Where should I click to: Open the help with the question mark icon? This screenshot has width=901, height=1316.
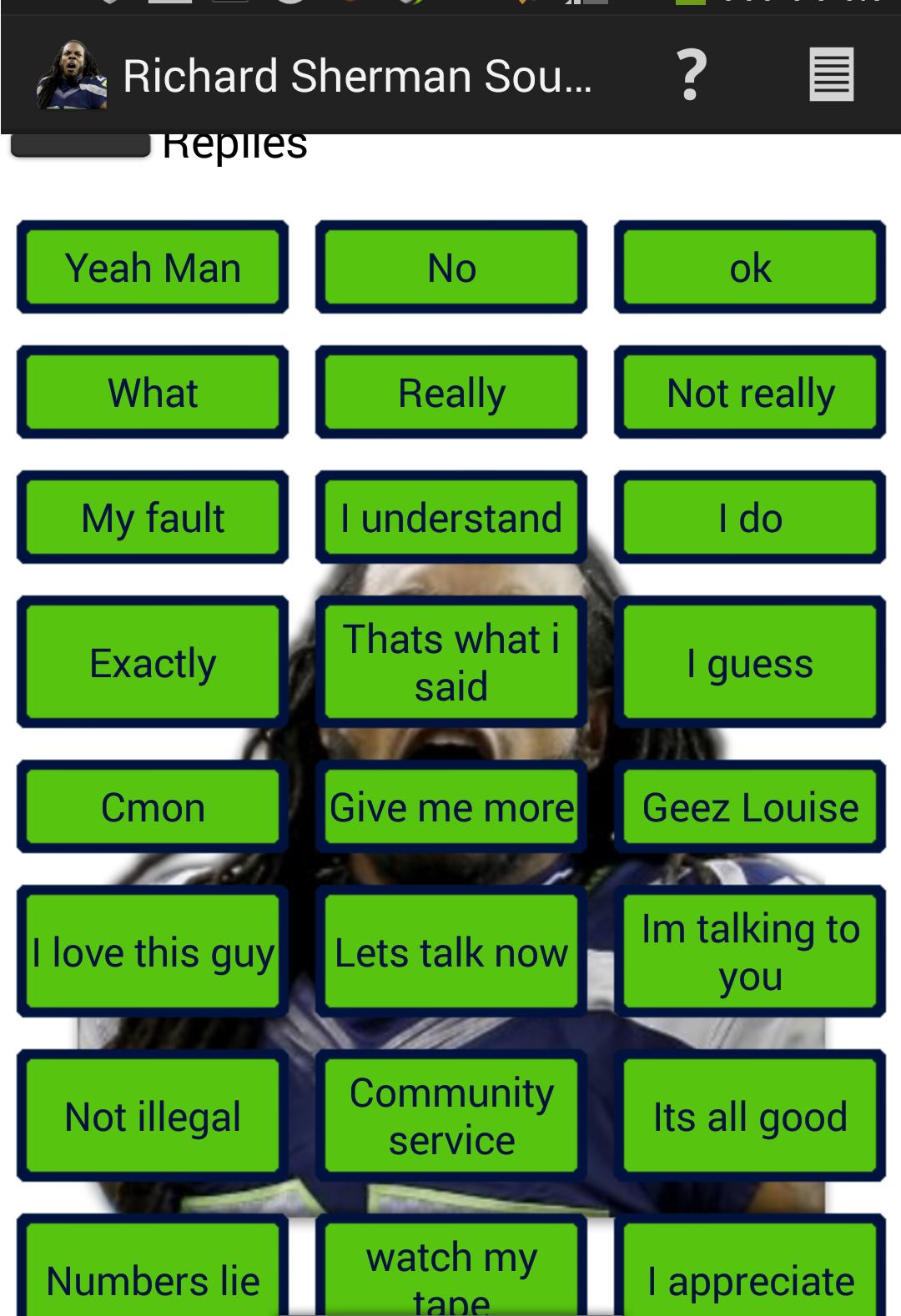coord(691,77)
